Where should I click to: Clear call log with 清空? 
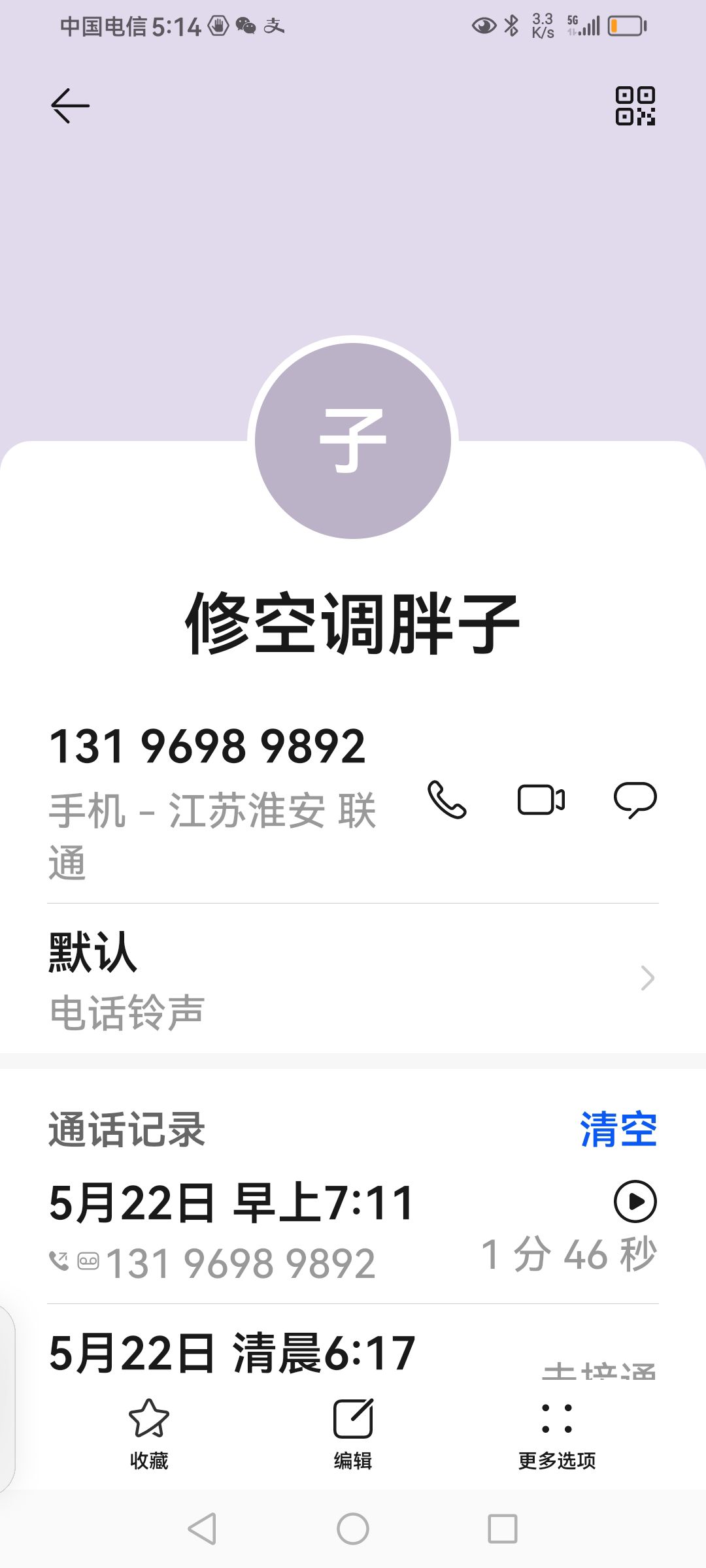click(618, 1129)
